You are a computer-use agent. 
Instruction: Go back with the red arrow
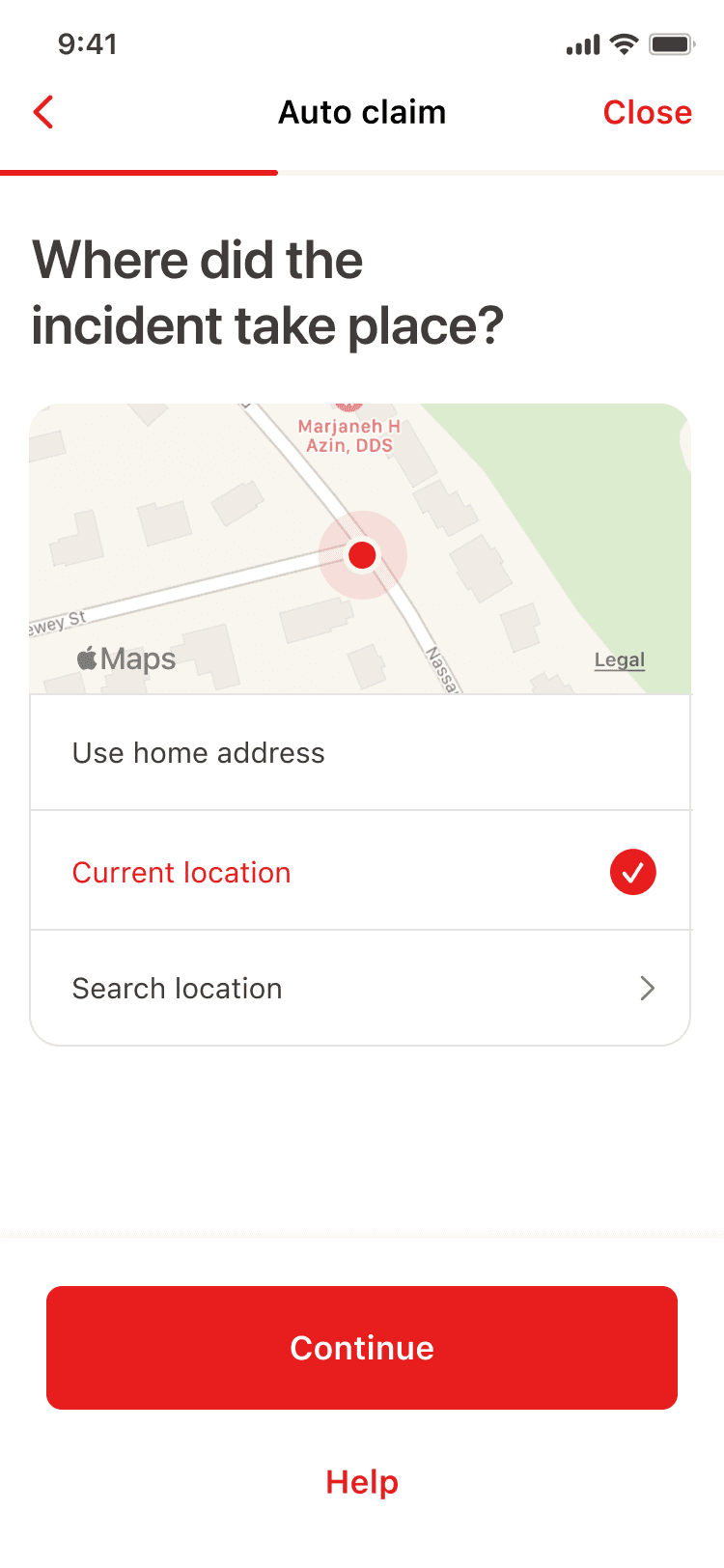[x=43, y=112]
